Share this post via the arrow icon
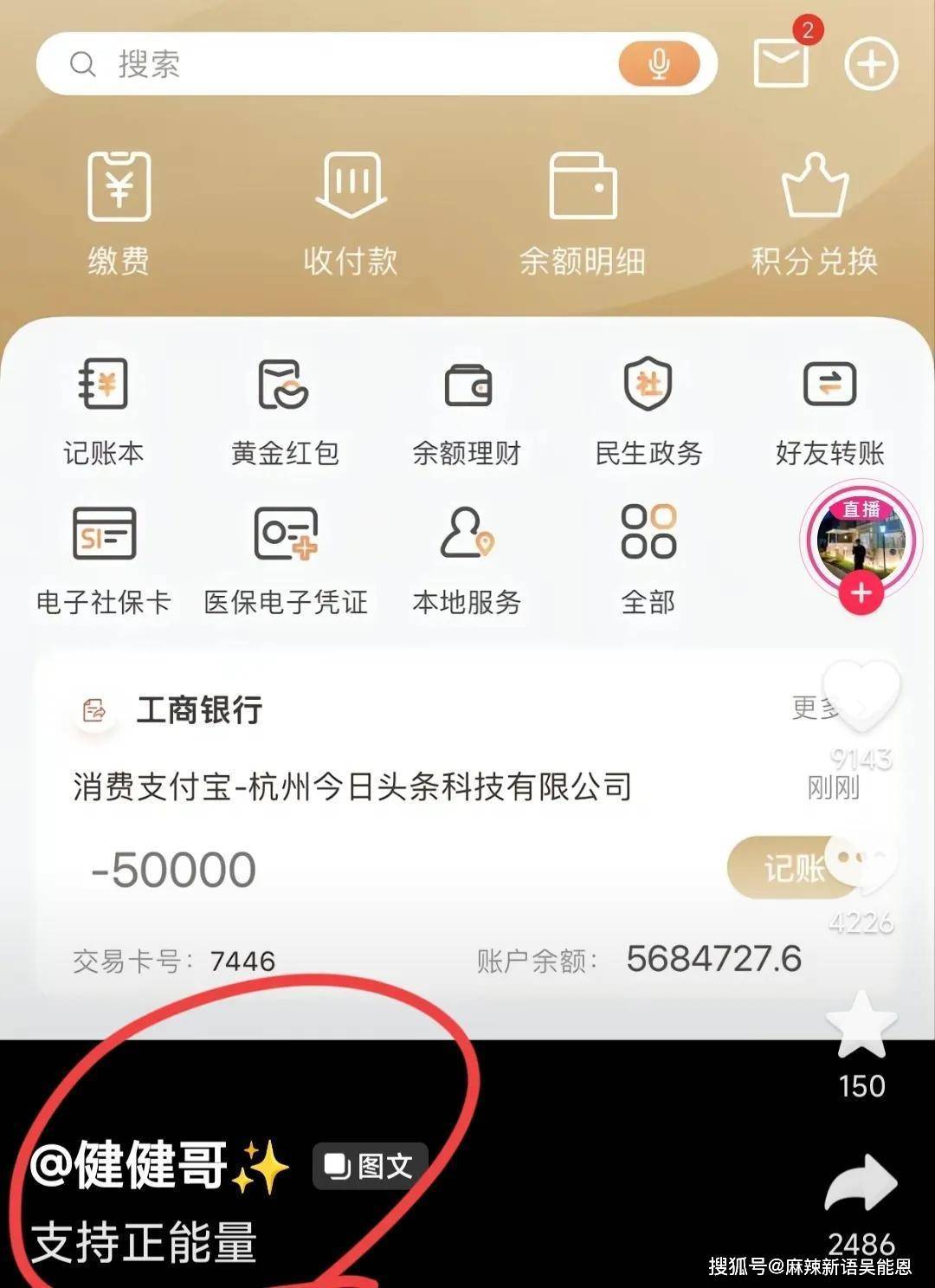Screen dimensions: 935x1288 coord(861,1184)
